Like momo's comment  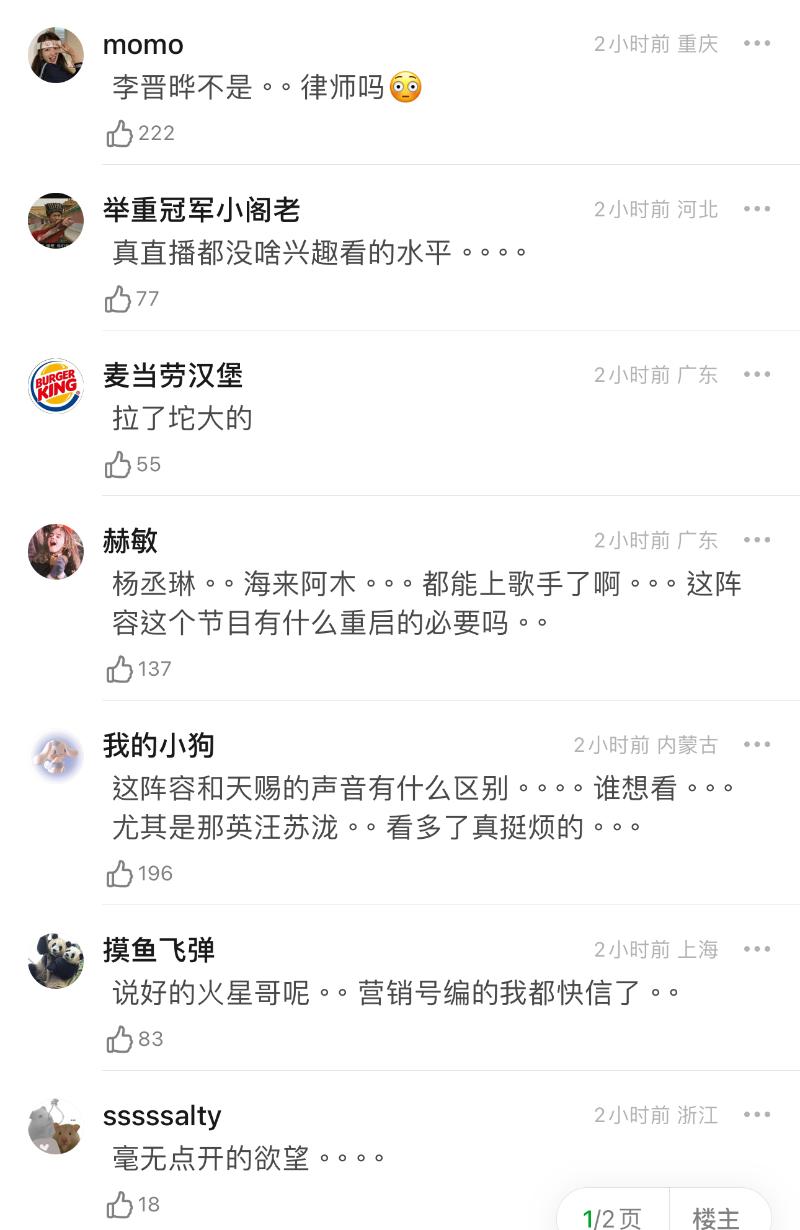pos(120,134)
